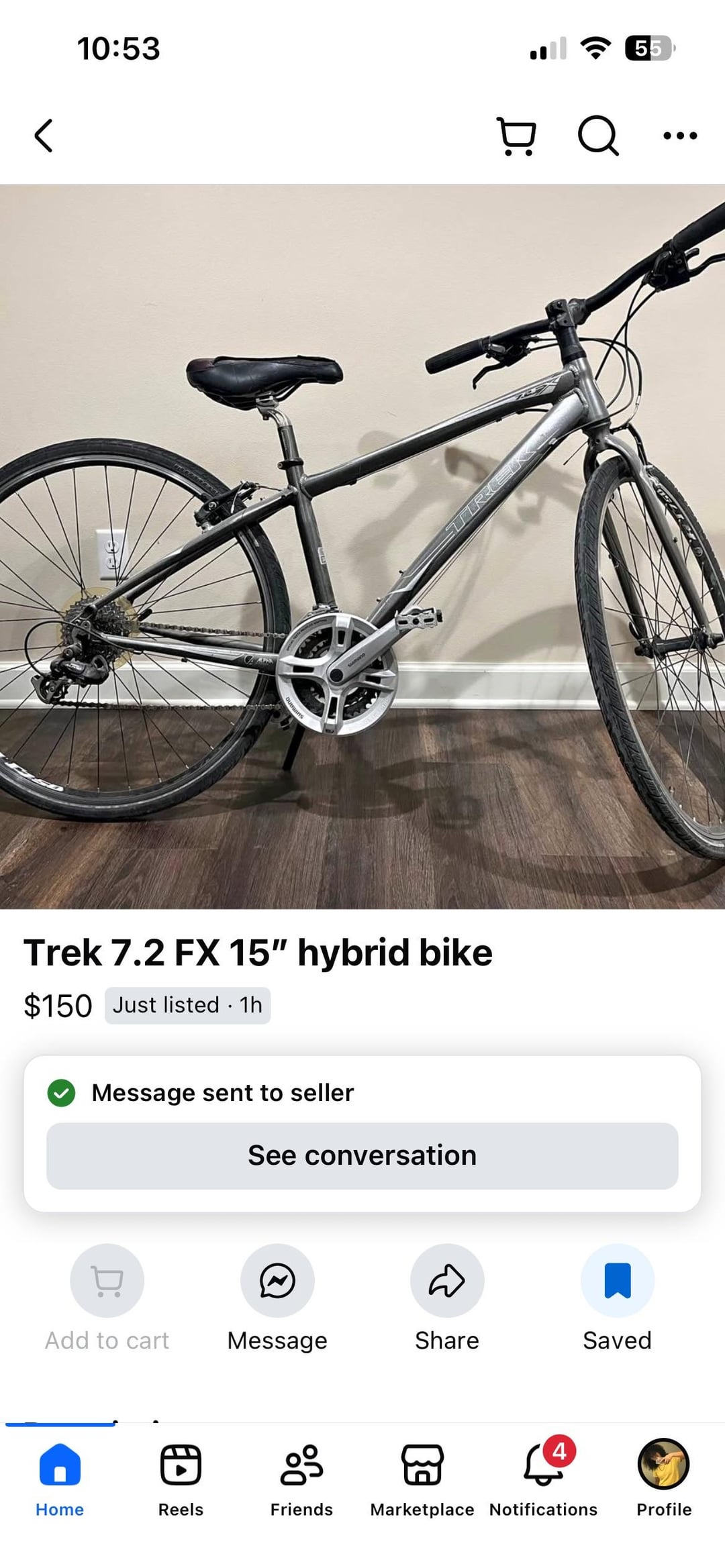Open the Notifications tab
Image resolution: width=725 pixels, height=1568 pixels.
(x=543, y=1476)
